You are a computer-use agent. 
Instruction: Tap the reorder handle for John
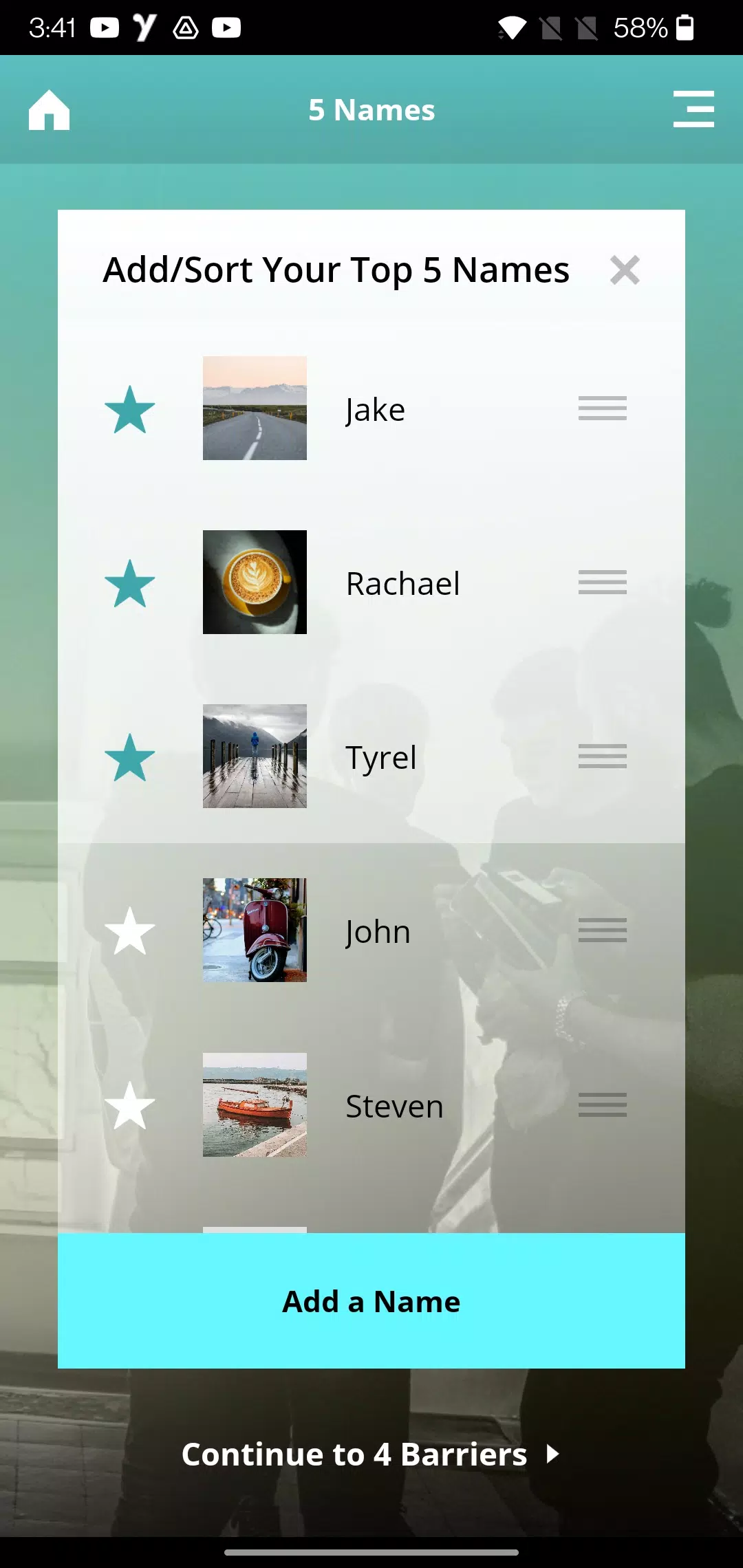(602, 930)
